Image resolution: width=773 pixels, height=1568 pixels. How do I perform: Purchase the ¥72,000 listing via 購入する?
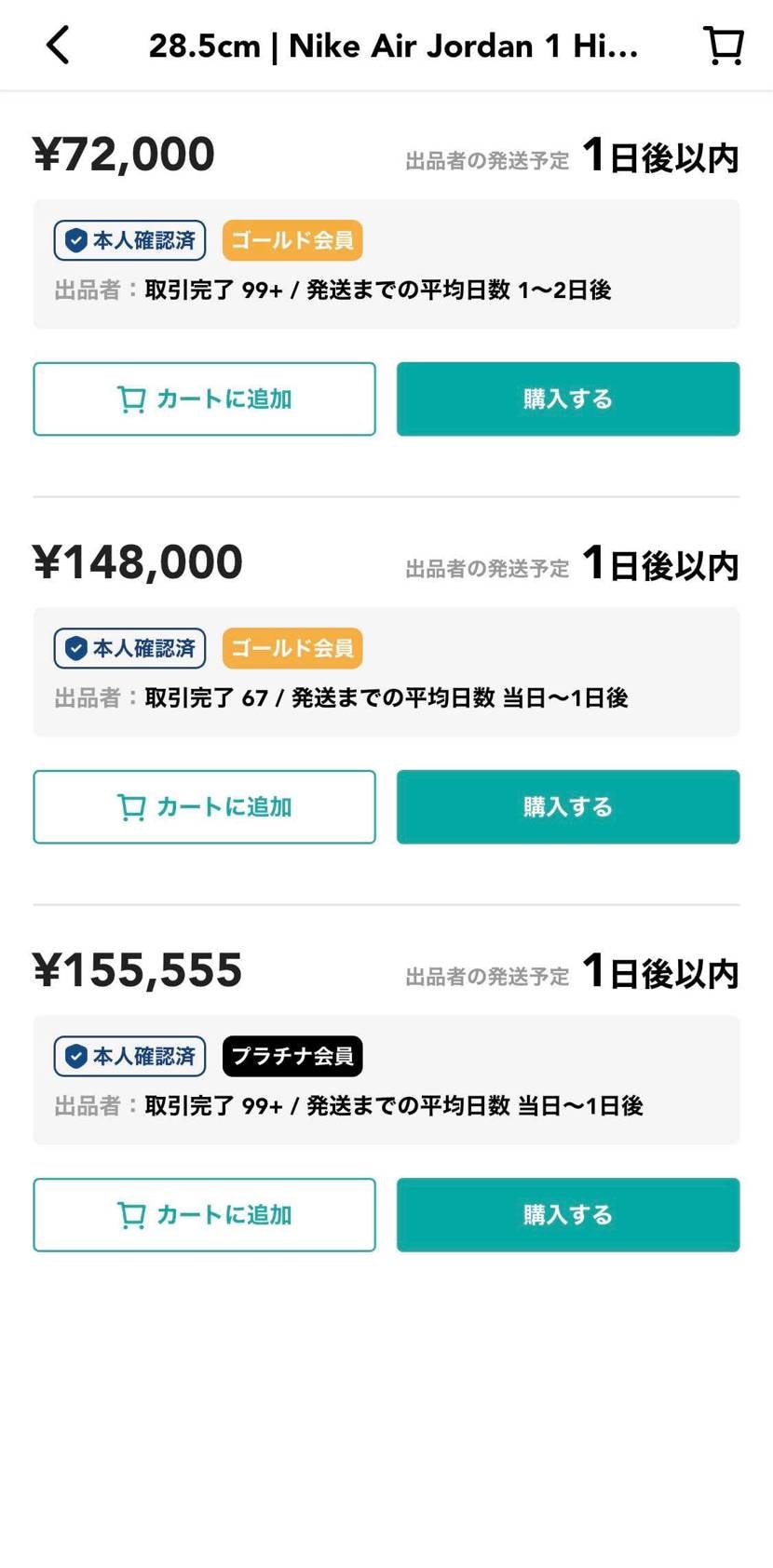tap(566, 399)
